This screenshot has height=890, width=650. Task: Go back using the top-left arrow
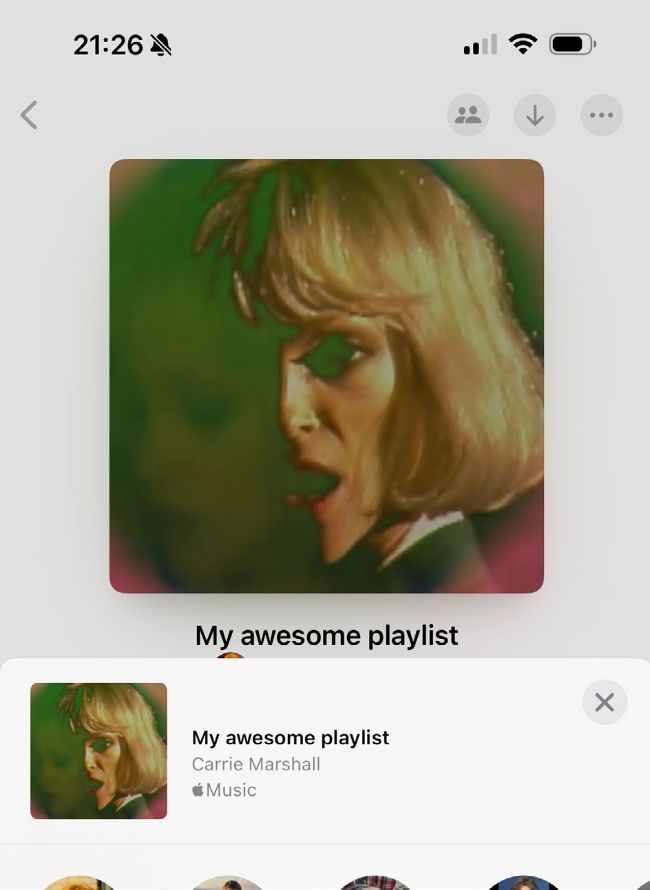[29, 115]
